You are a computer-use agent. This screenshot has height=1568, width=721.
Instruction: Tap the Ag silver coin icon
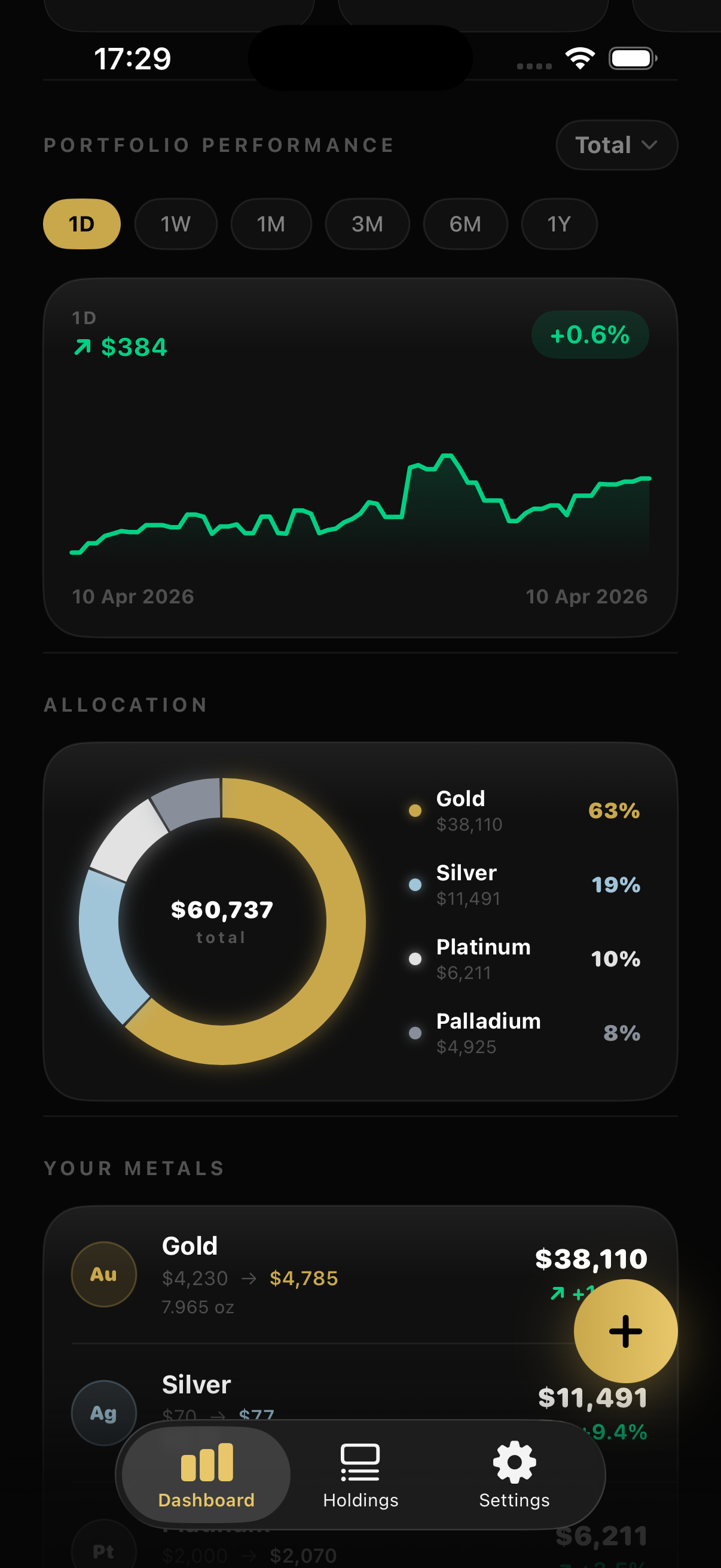(x=103, y=1413)
